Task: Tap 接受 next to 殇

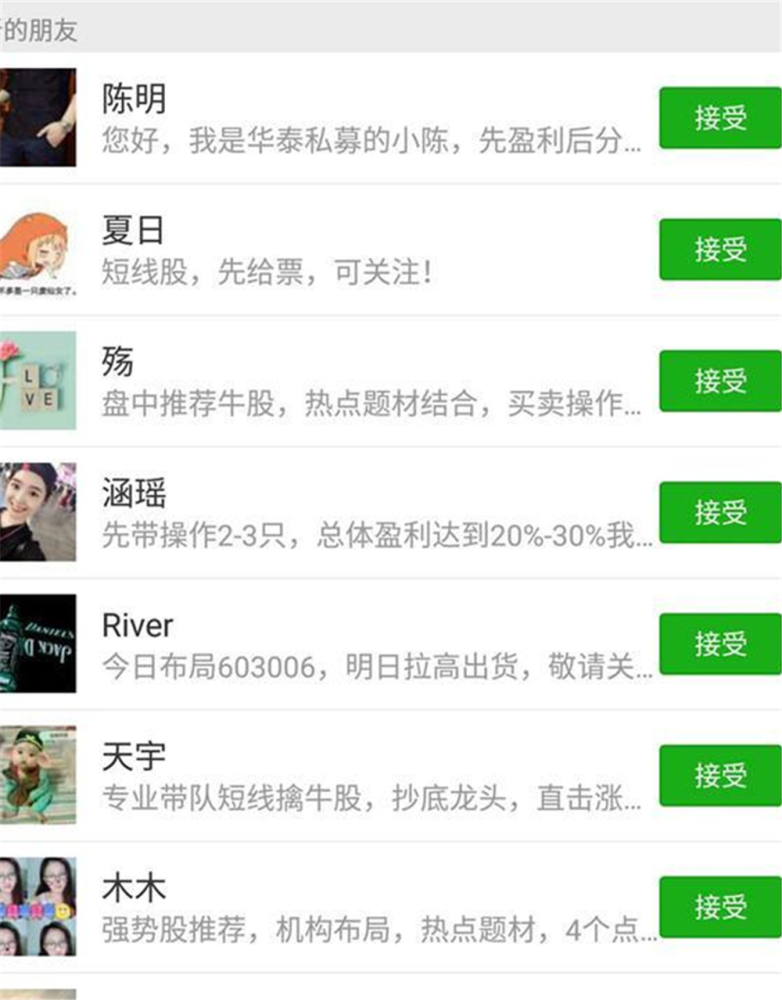Action: coord(719,381)
